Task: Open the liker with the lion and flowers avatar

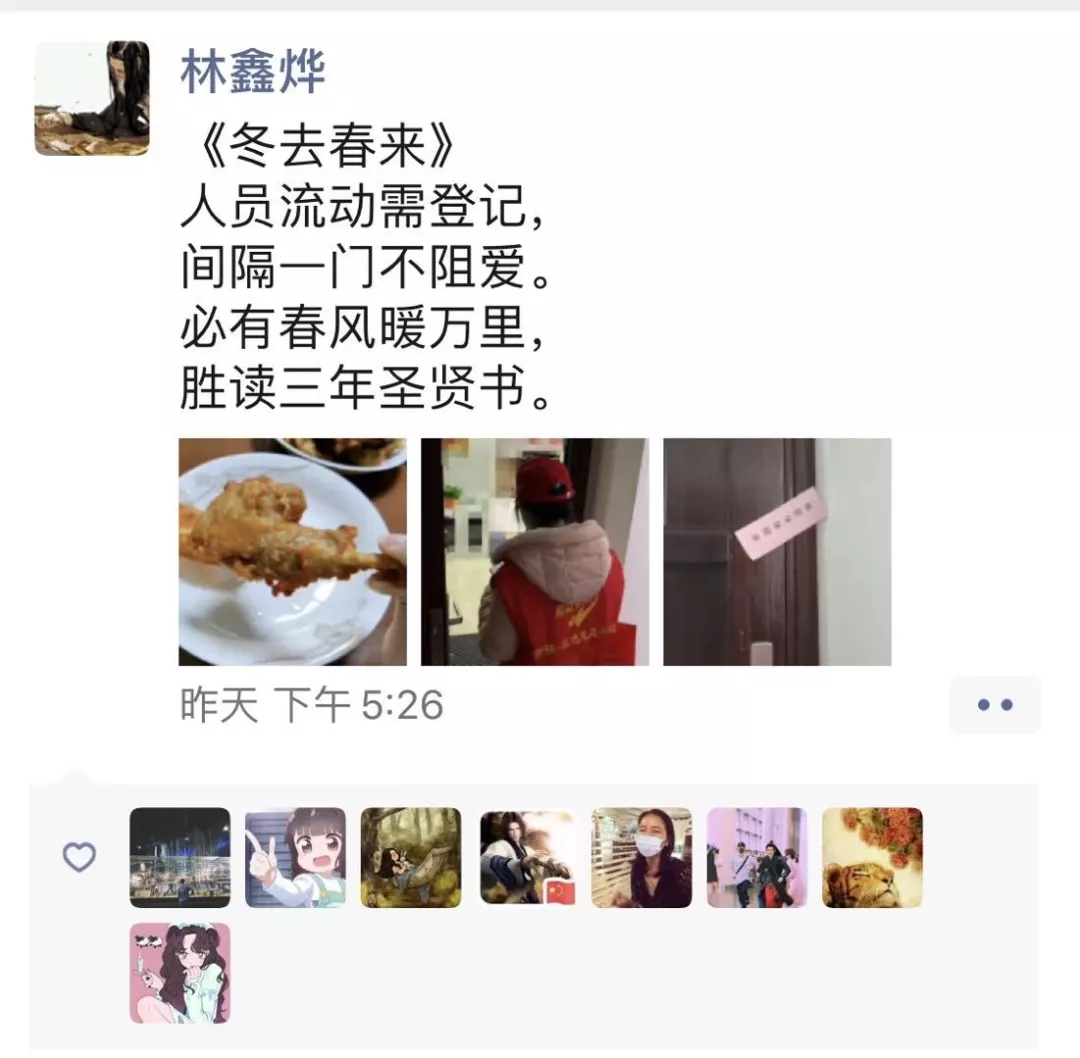Action: [x=872, y=858]
